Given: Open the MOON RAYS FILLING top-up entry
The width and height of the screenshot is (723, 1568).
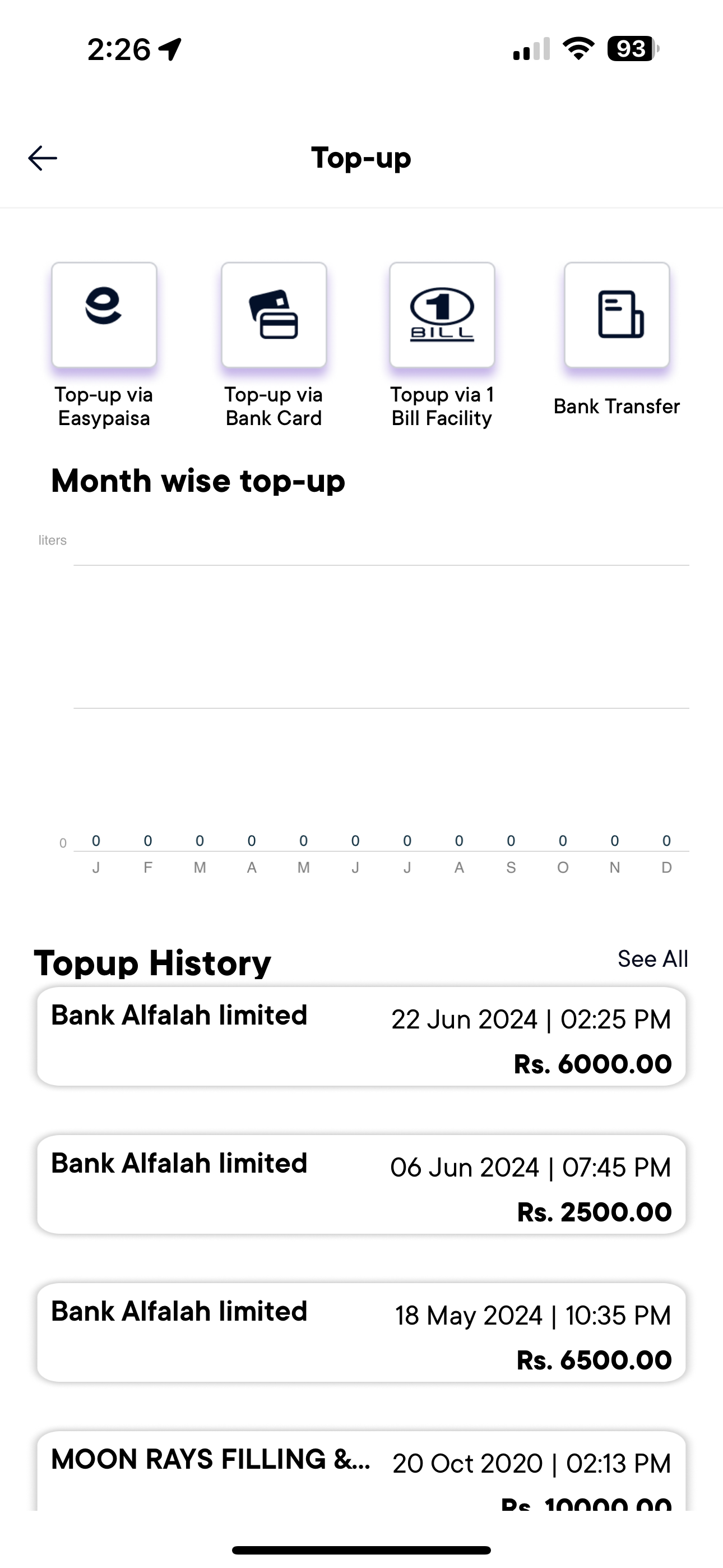Looking at the screenshot, I should [361, 1473].
